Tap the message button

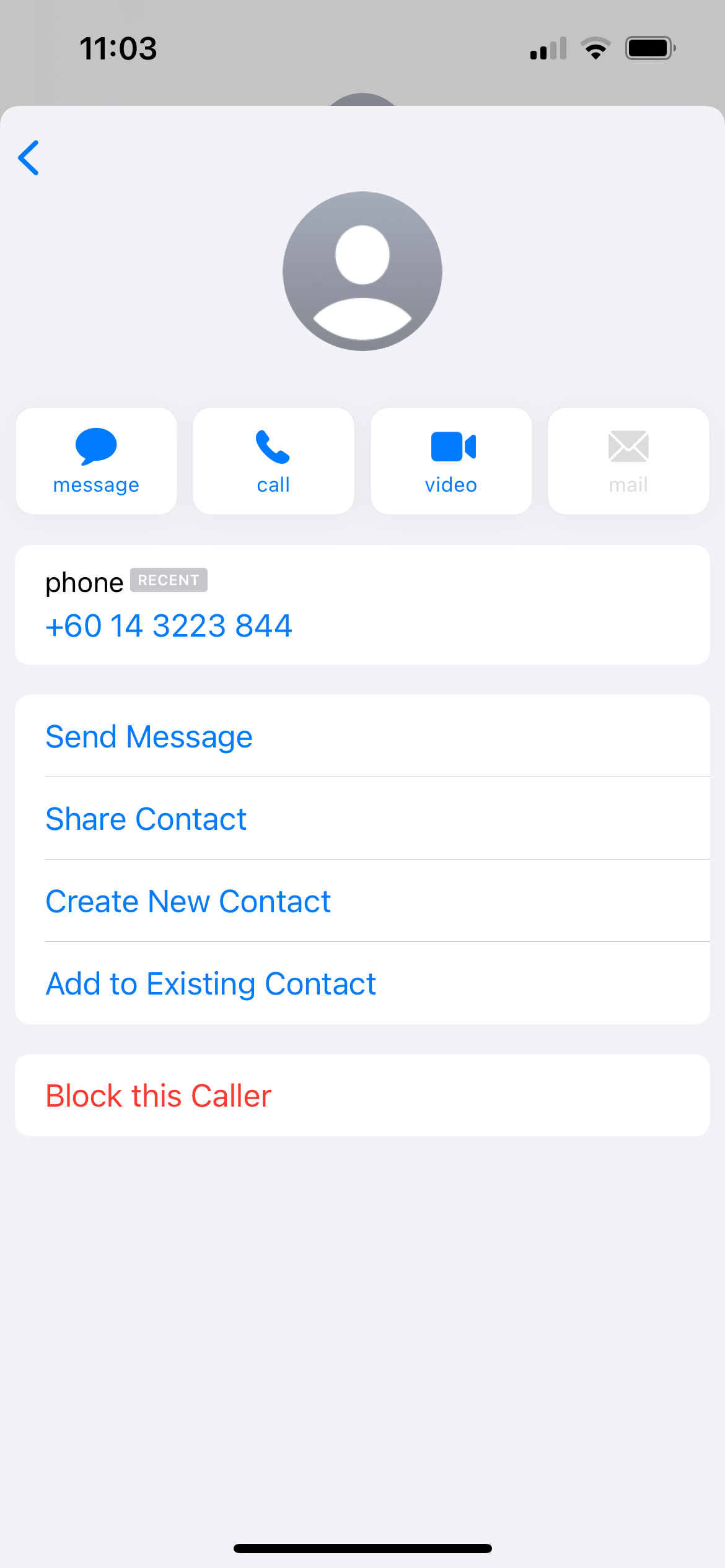tap(96, 461)
